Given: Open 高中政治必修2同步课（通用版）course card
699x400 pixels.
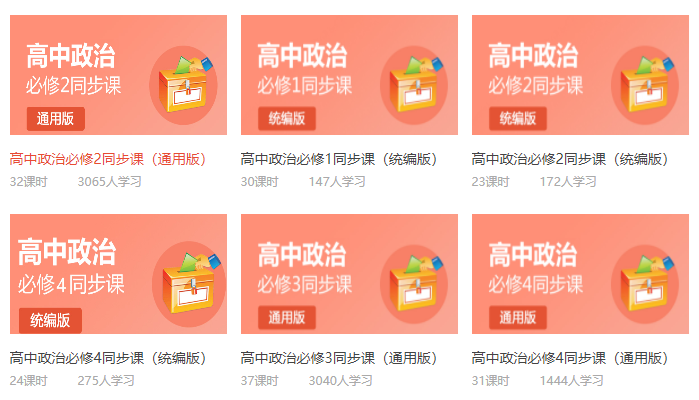Looking at the screenshot, I should click(x=118, y=76).
